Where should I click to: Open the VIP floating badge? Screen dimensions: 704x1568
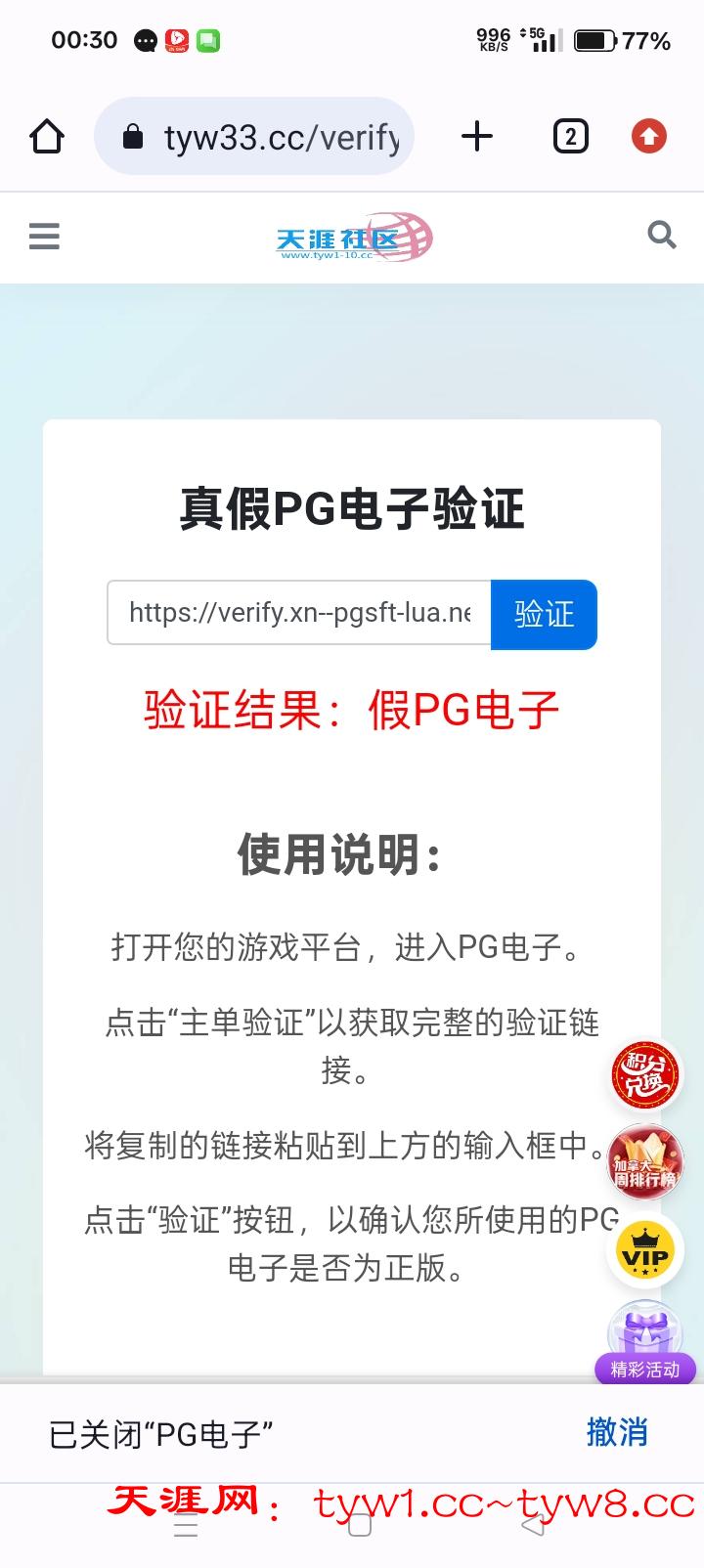(x=645, y=1253)
